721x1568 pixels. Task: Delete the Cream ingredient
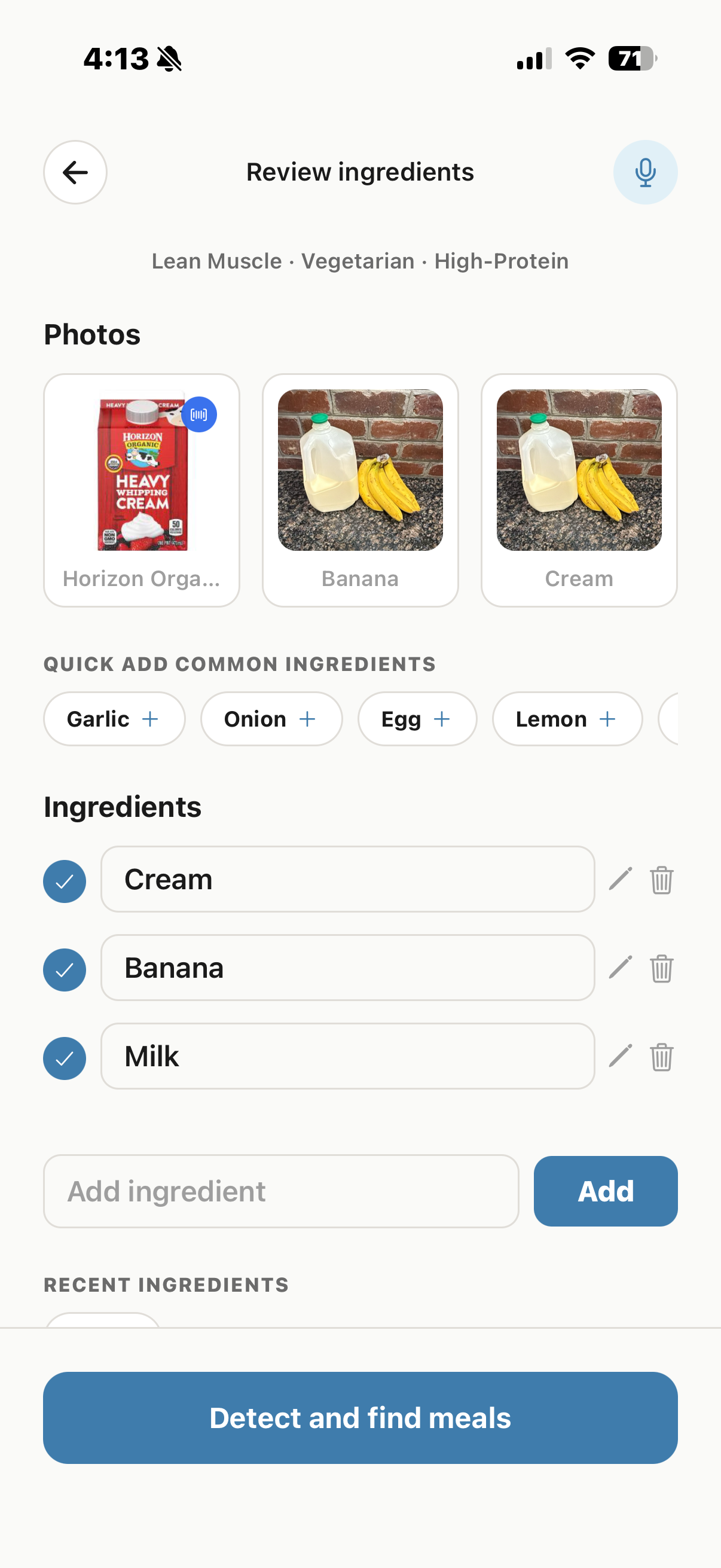pos(661,880)
